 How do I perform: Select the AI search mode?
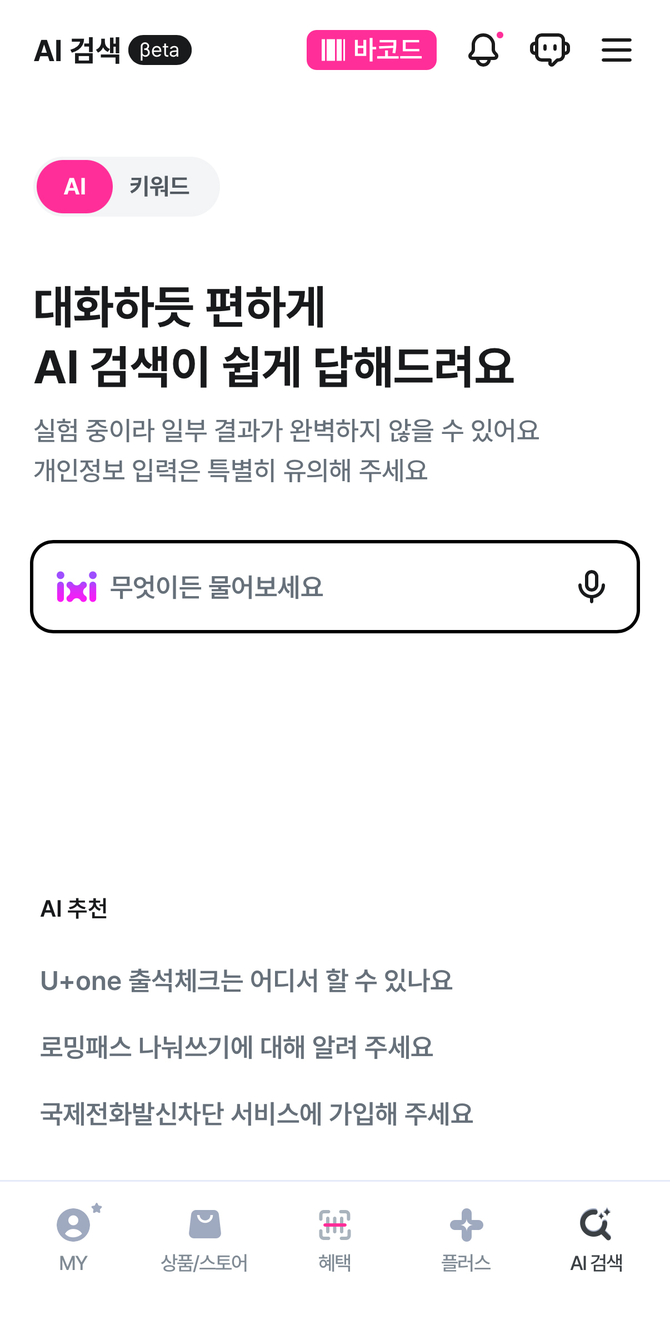[75, 187]
